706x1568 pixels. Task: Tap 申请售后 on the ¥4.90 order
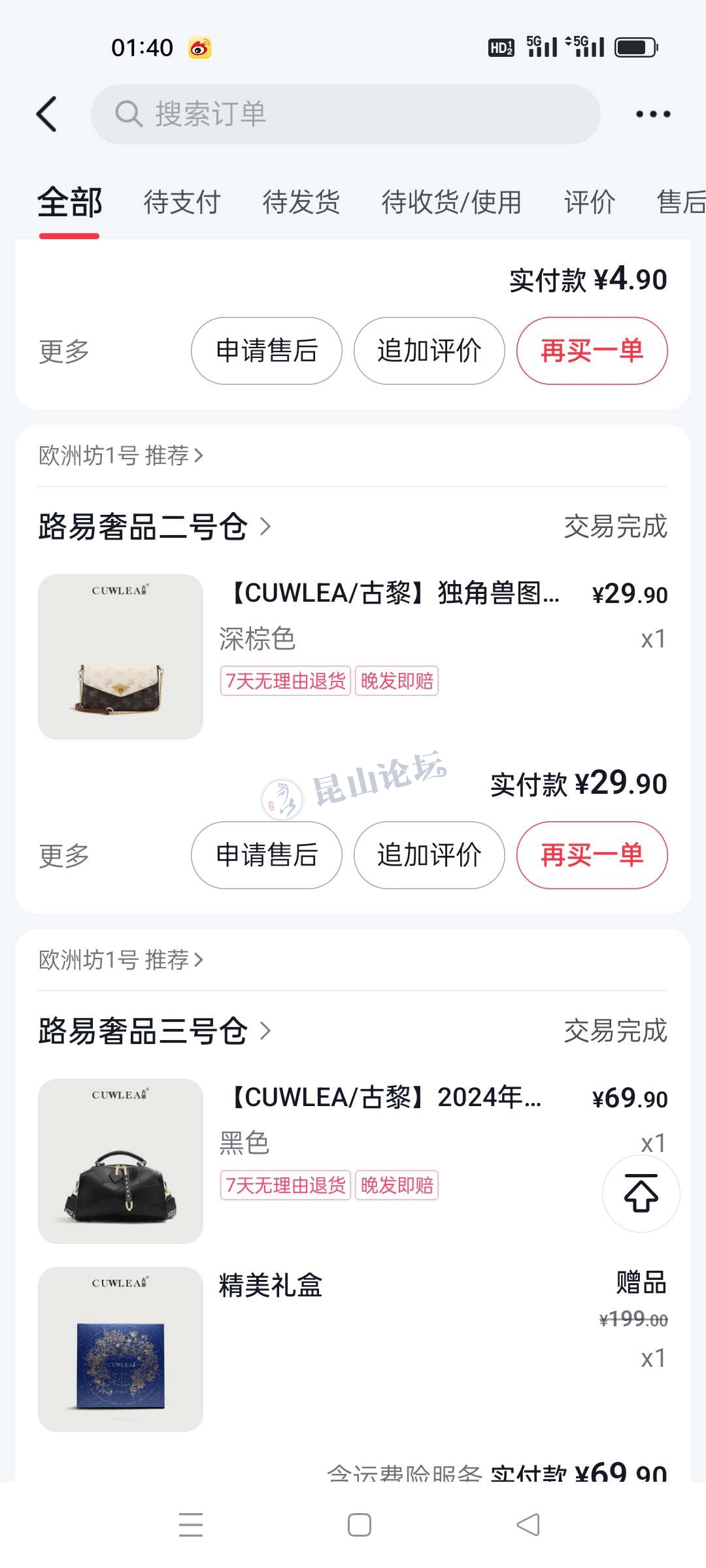(267, 351)
